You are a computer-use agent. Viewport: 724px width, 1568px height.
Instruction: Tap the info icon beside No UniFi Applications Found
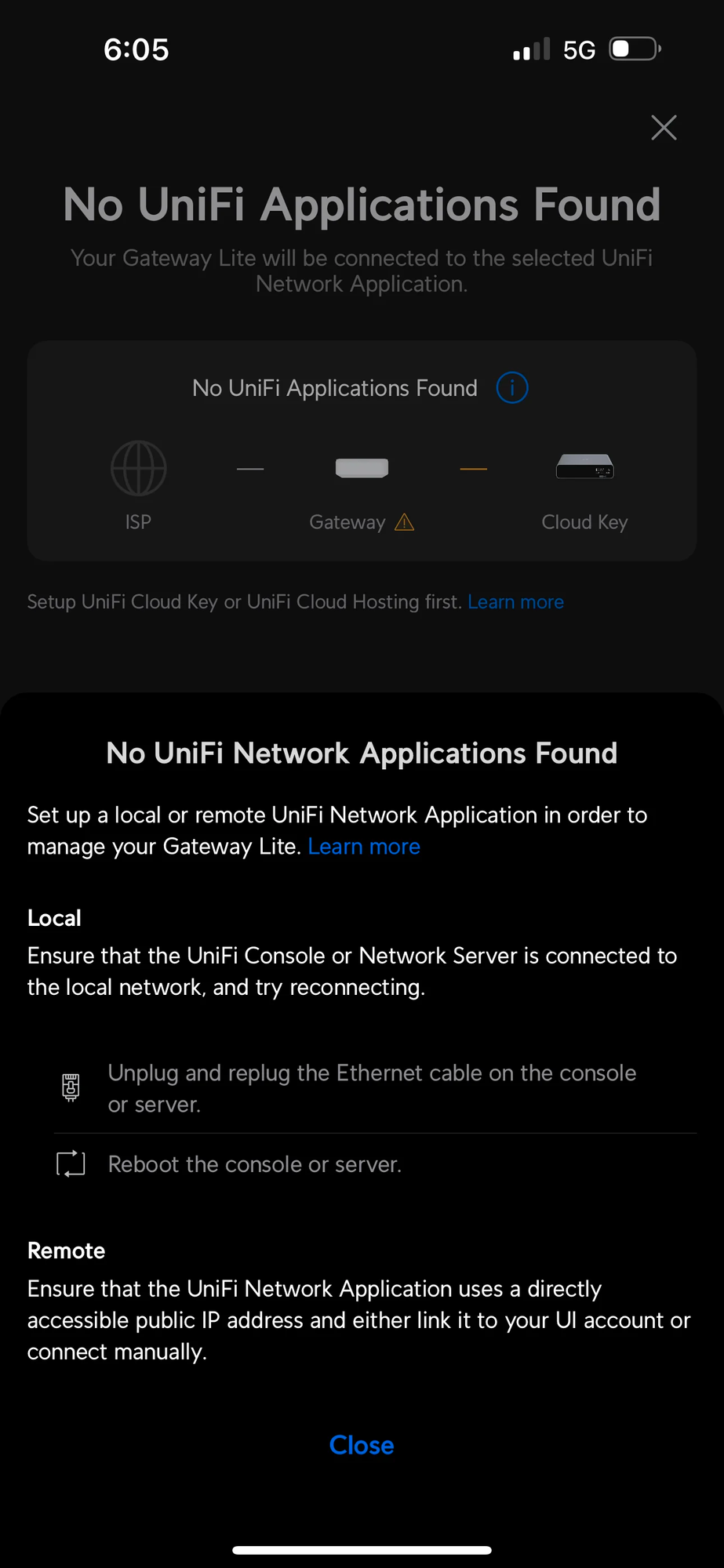[x=512, y=388]
